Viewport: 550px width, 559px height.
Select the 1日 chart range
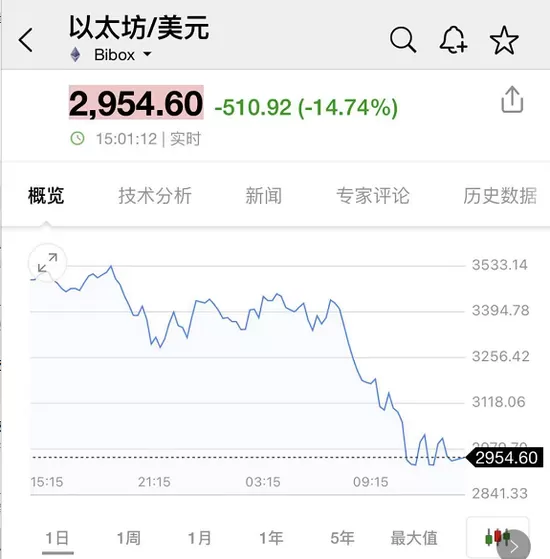[x=57, y=538]
